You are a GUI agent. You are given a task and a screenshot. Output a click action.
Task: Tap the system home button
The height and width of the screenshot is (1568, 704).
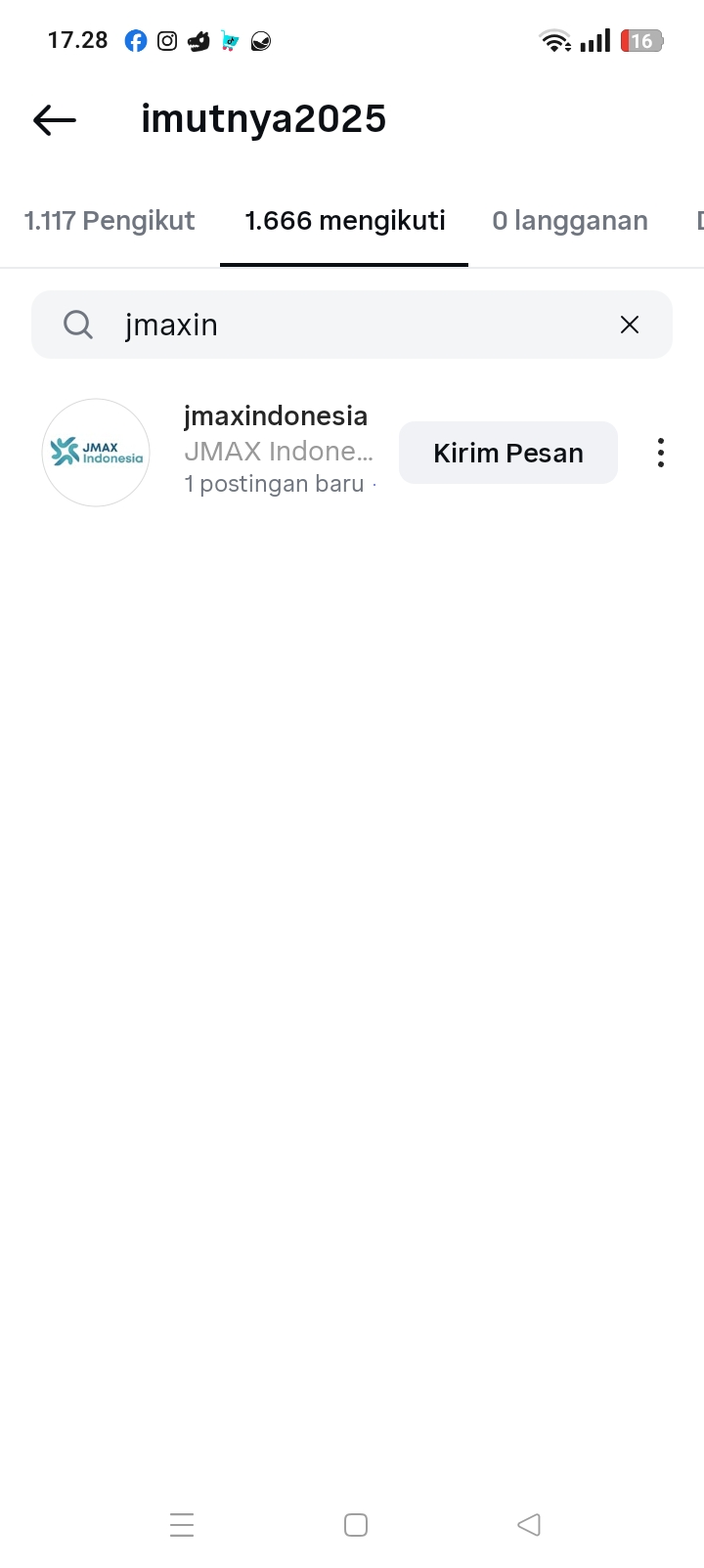[x=356, y=1525]
